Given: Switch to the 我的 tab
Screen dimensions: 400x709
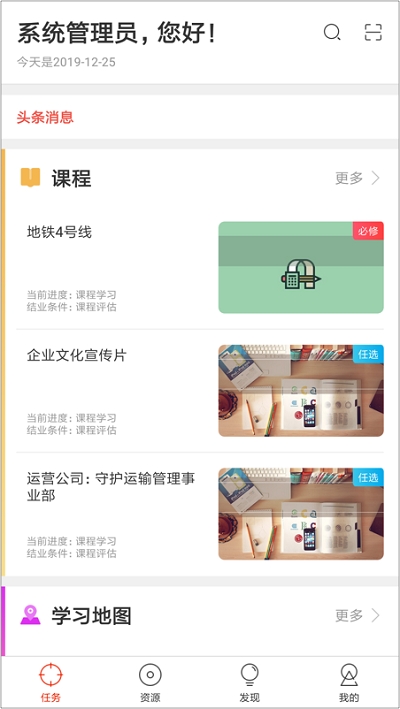Looking at the screenshot, I should pos(349,683).
